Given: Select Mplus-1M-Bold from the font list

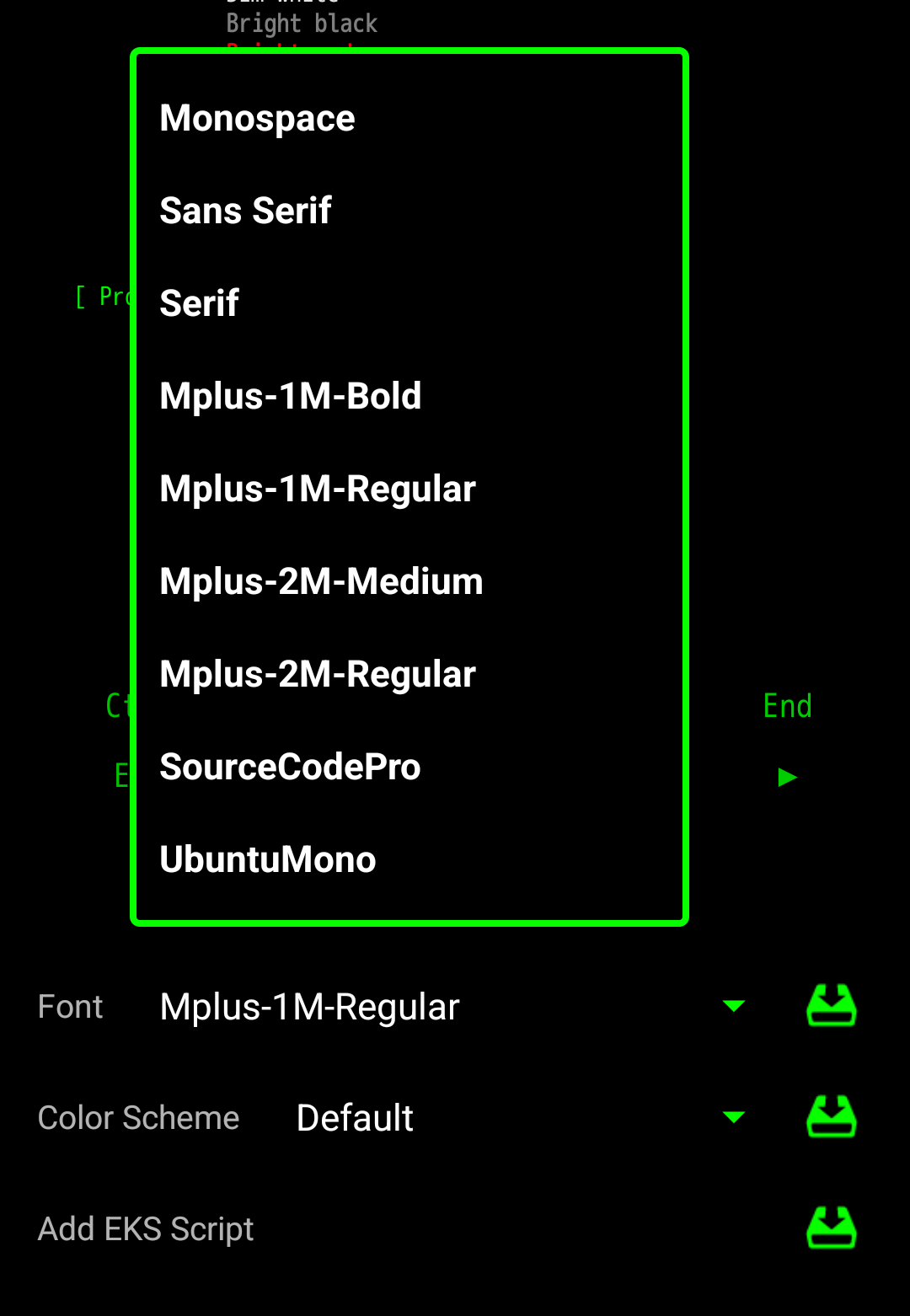Looking at the screenshot, I should [290, 396].
